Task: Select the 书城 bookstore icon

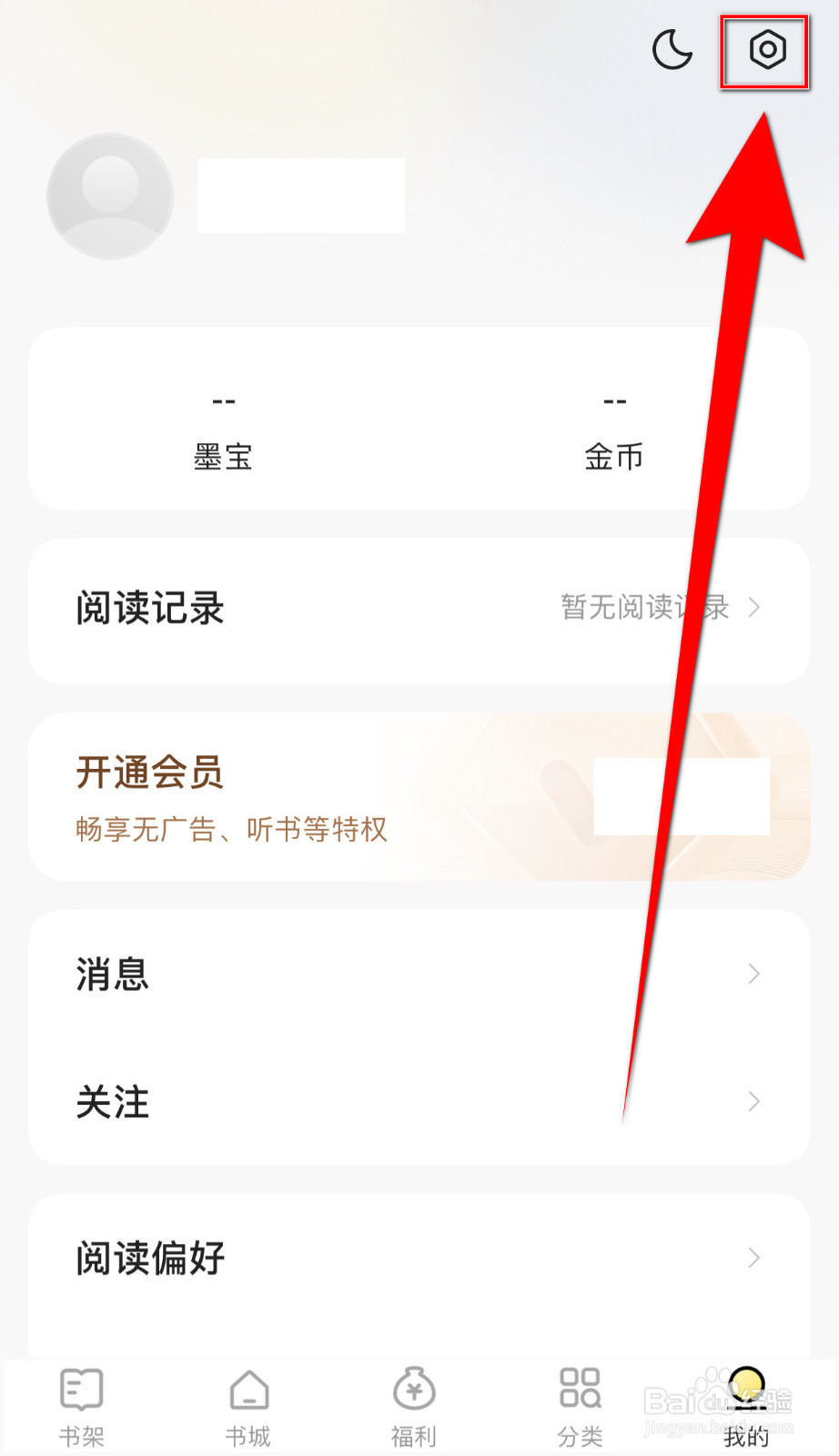Action: pos(248,1390)
